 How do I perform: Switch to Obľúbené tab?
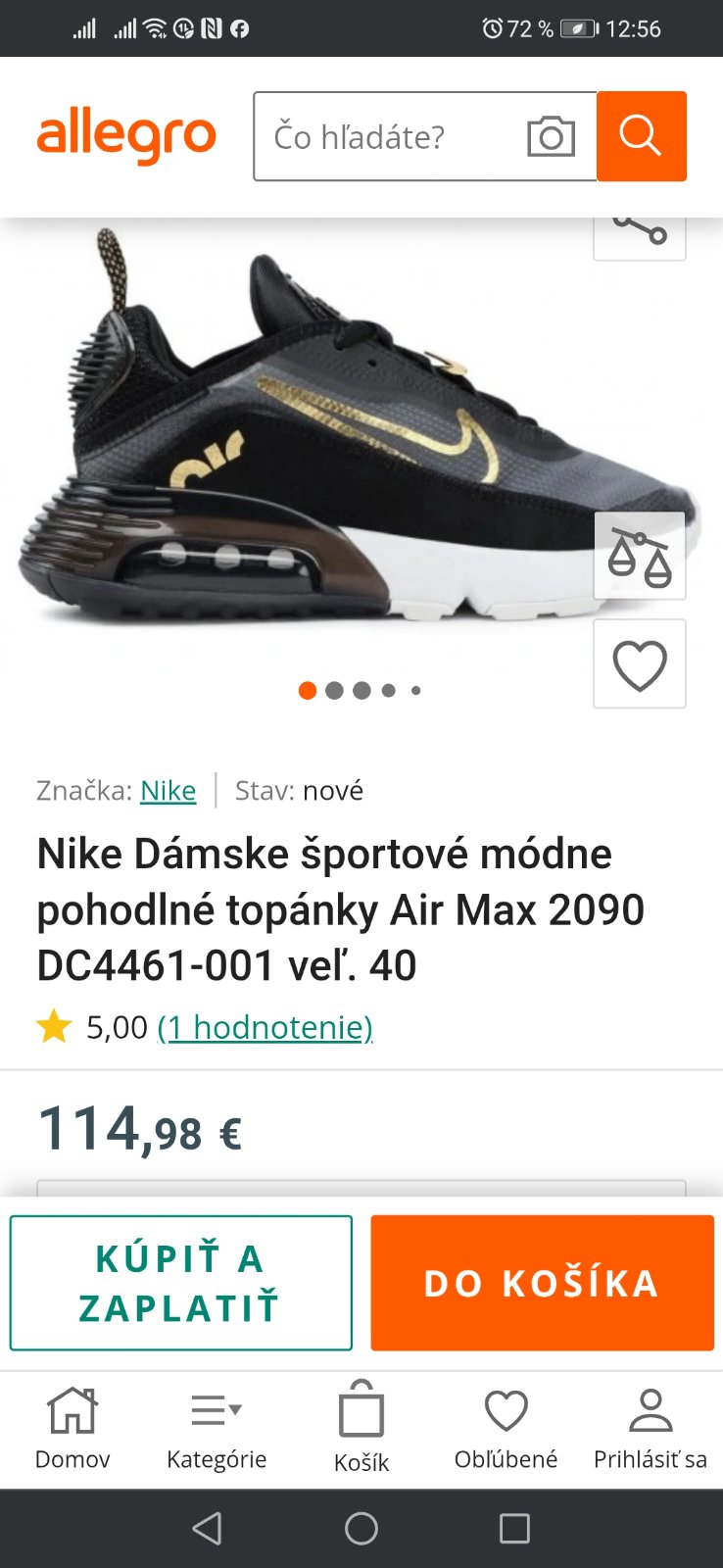click(x=506, y=1429)
